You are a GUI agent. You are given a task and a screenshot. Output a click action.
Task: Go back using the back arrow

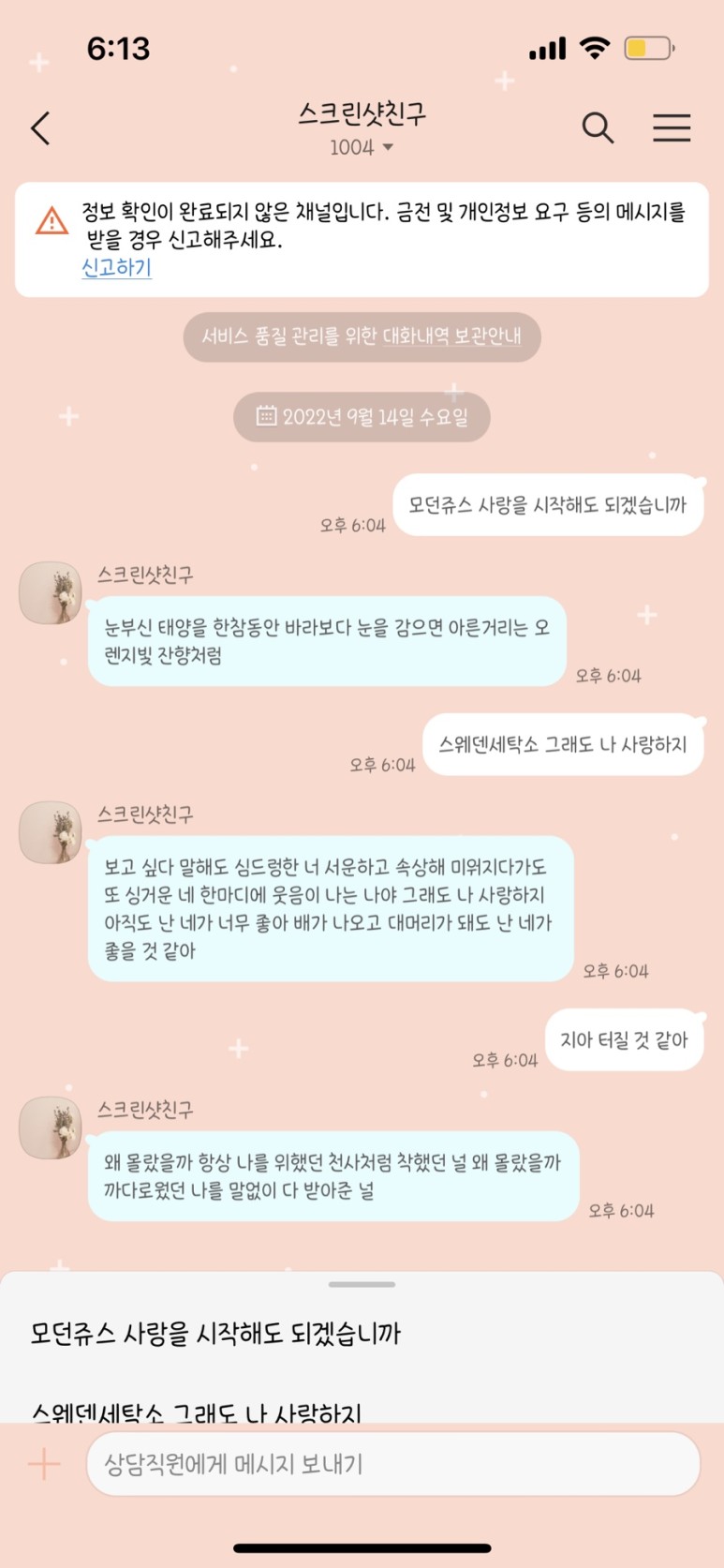pos(40,128)
